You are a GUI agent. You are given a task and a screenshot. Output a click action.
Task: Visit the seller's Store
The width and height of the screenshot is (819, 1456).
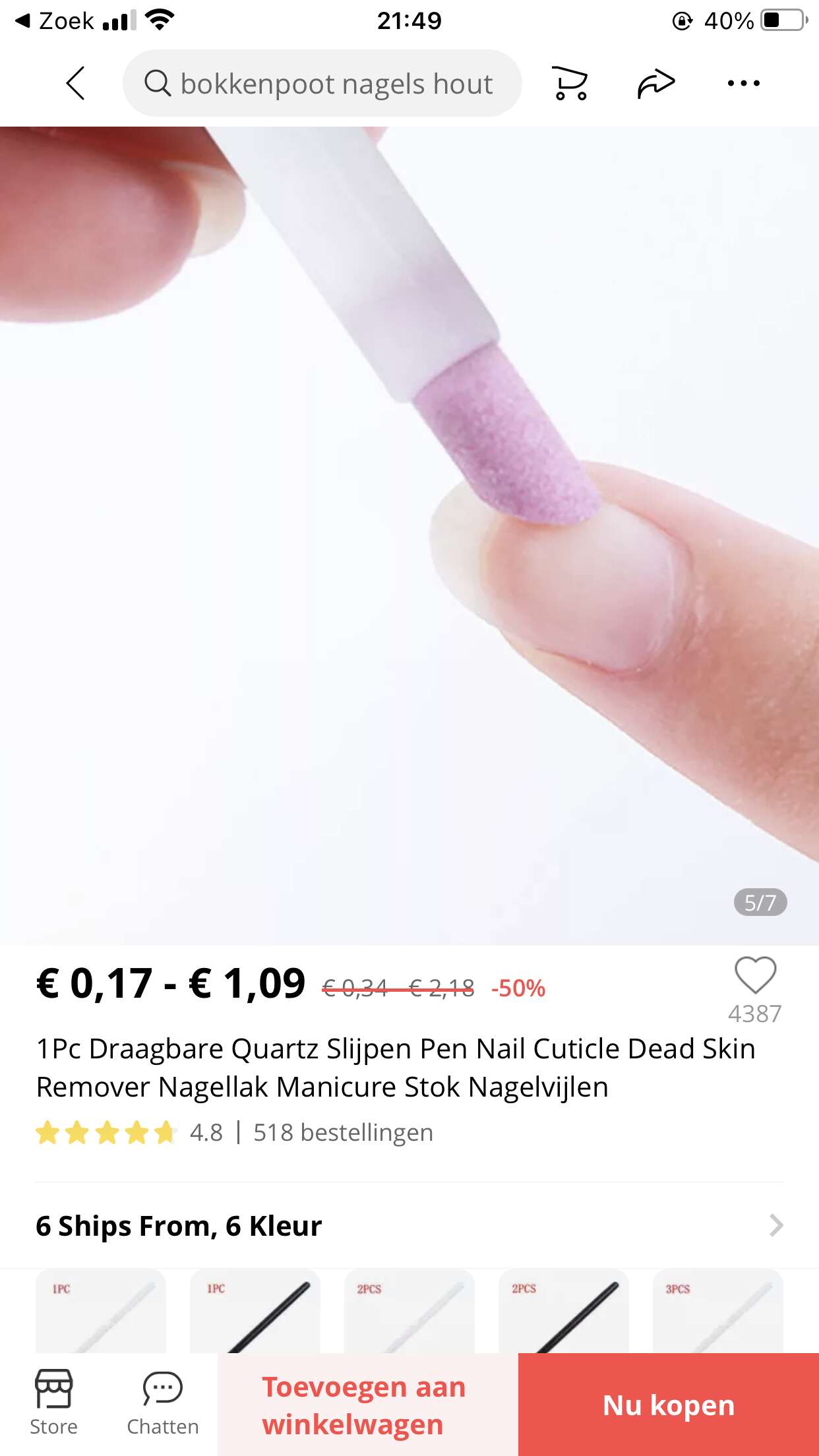tap(53, 1403)
